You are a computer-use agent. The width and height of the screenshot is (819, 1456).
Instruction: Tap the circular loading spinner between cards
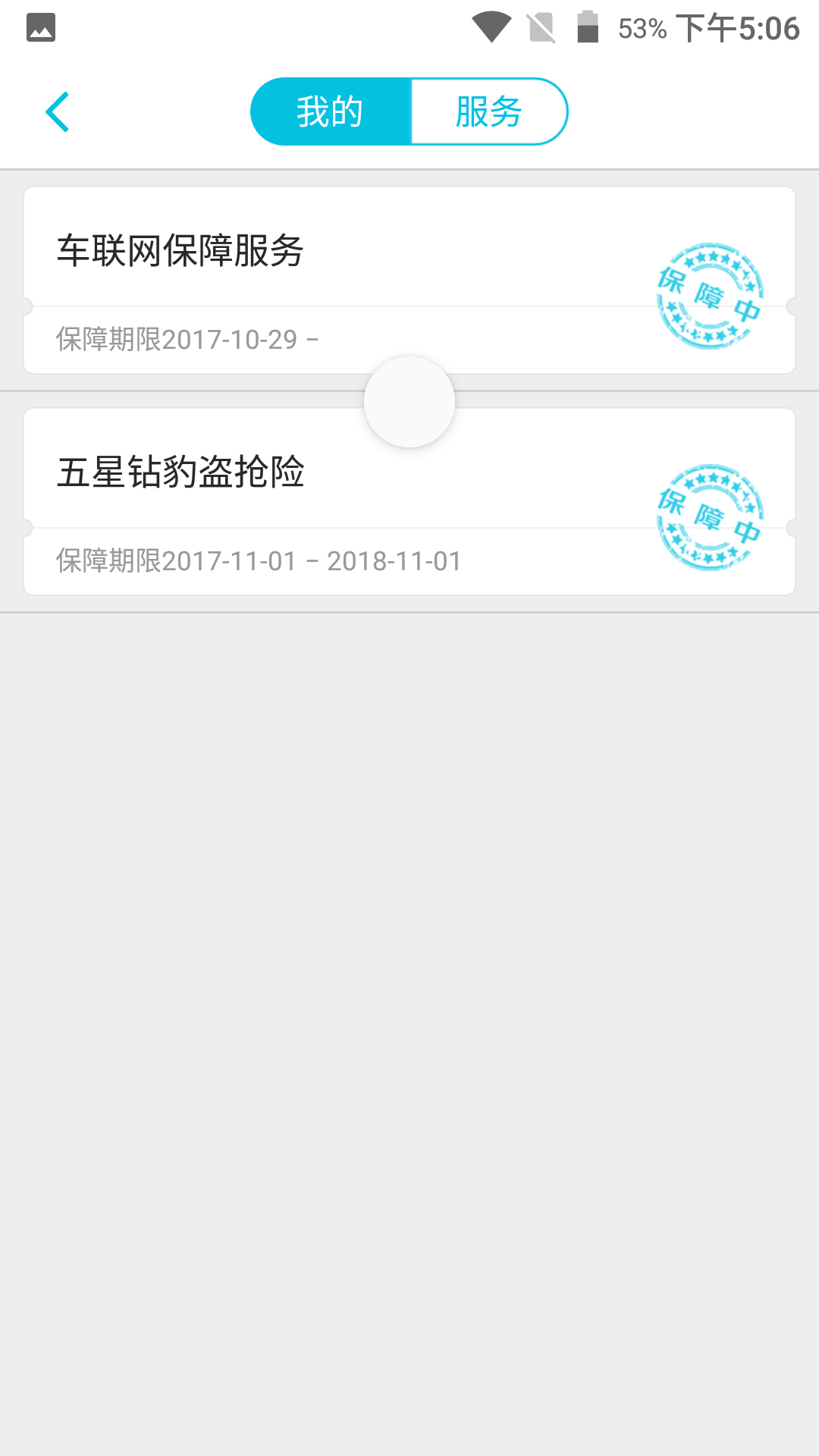click(x=409, y=402)
